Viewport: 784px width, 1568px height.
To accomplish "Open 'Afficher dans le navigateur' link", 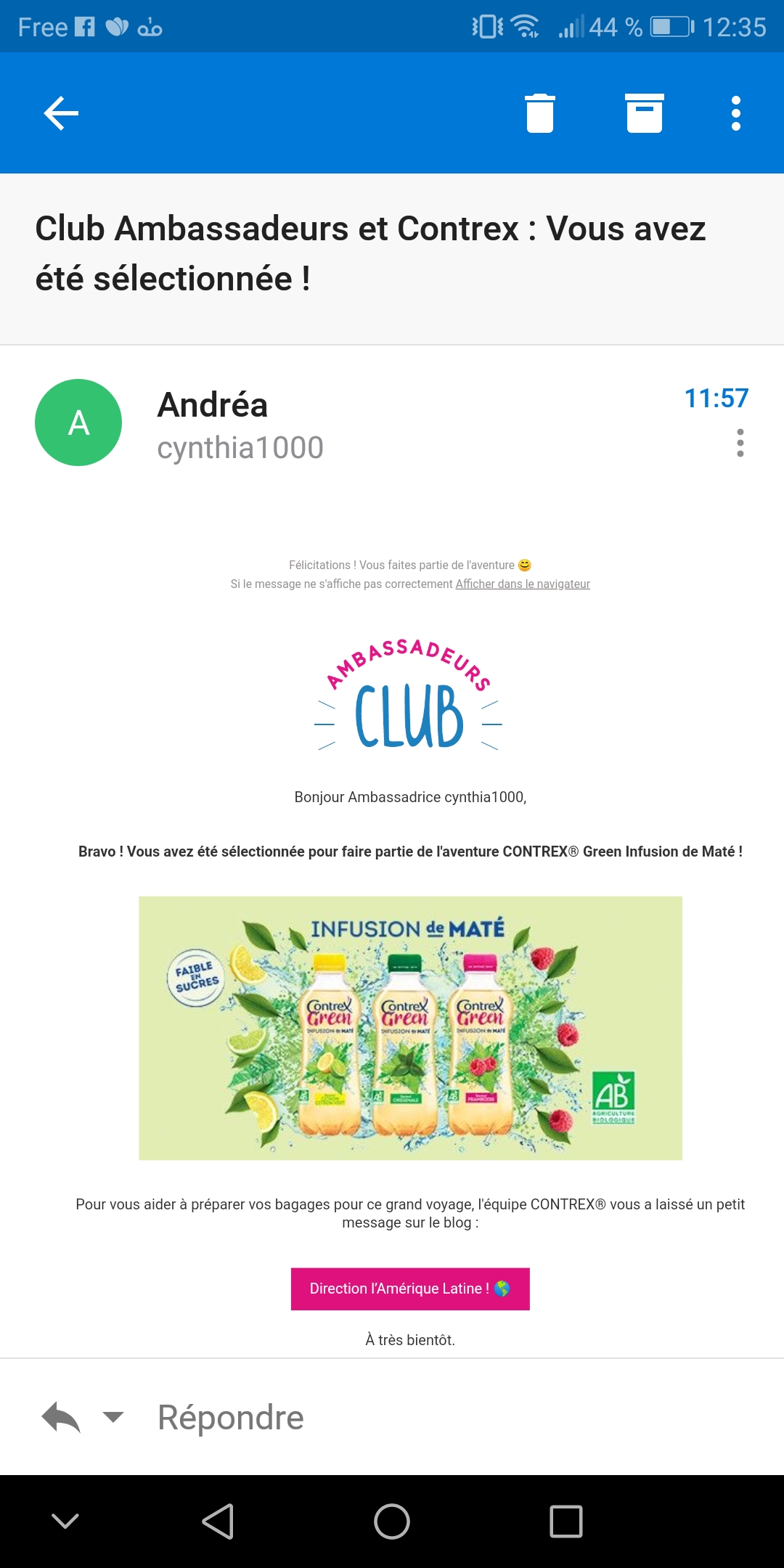I will coord(523,584).
